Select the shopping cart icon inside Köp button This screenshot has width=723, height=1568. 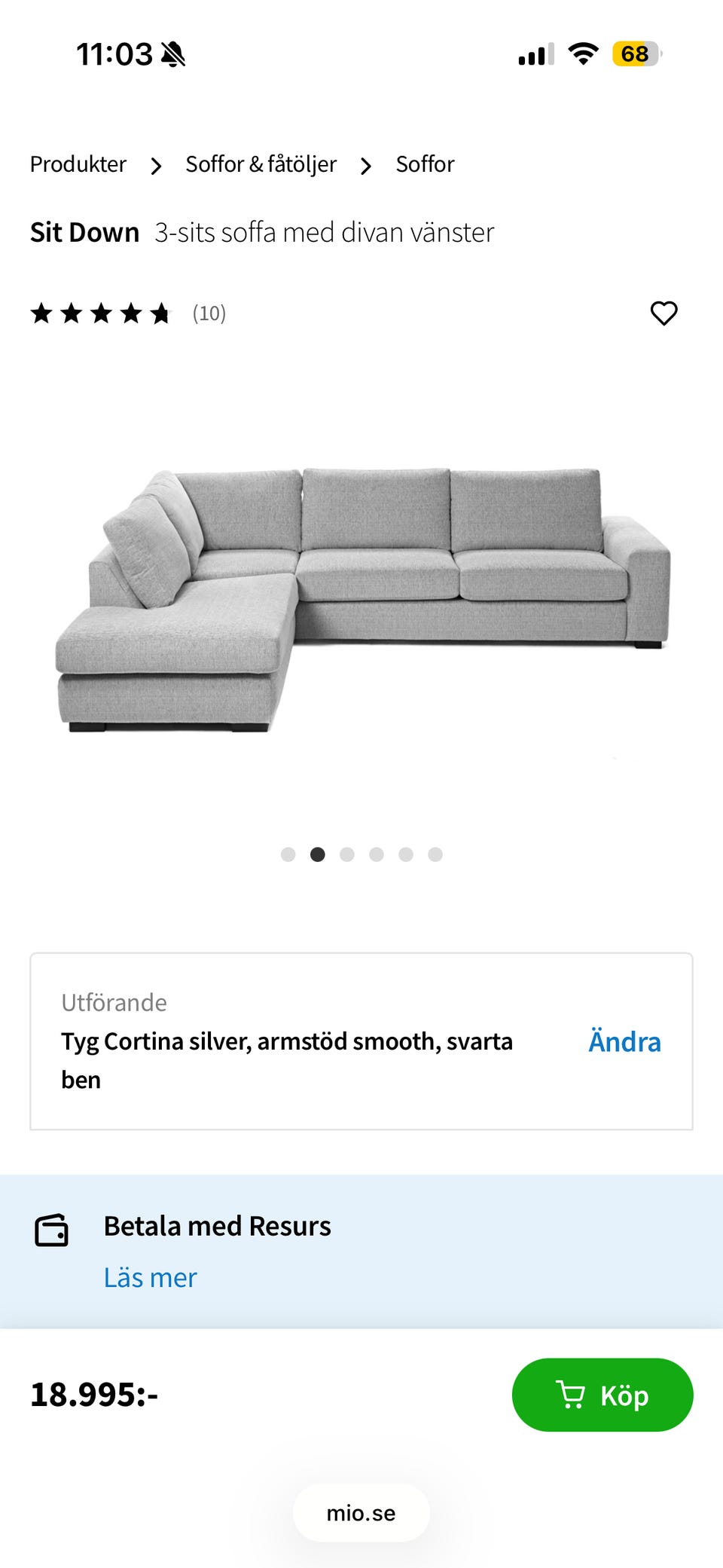pyautogui.click(x=570, y=1395)
